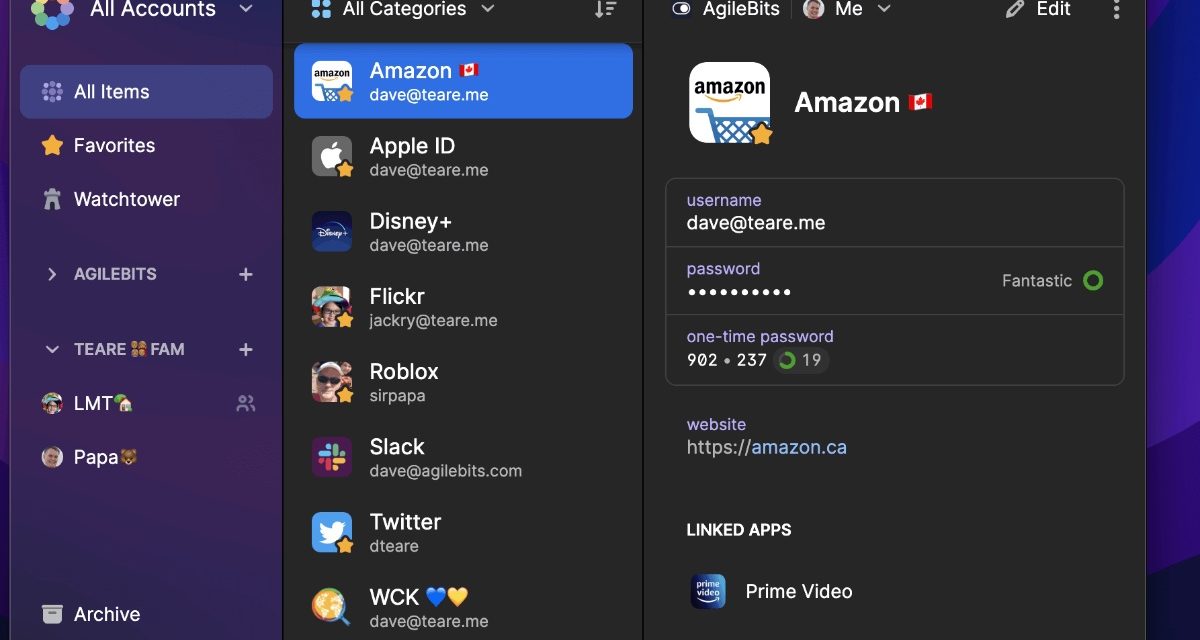Open the Archive

pos(106,614)
